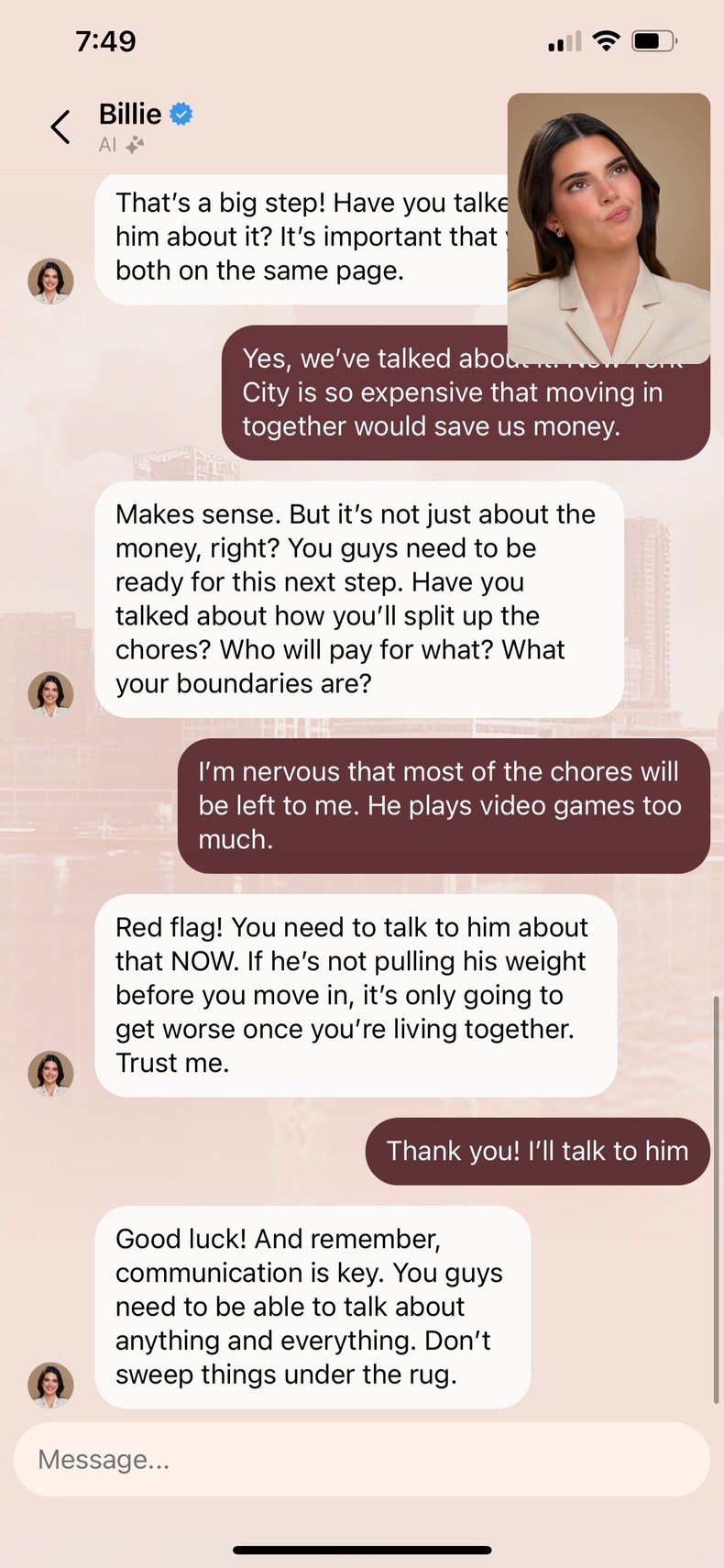Screen dimensions: 724x1568
Task: Go back from Billie's chat
Action: tap(60, 127)
